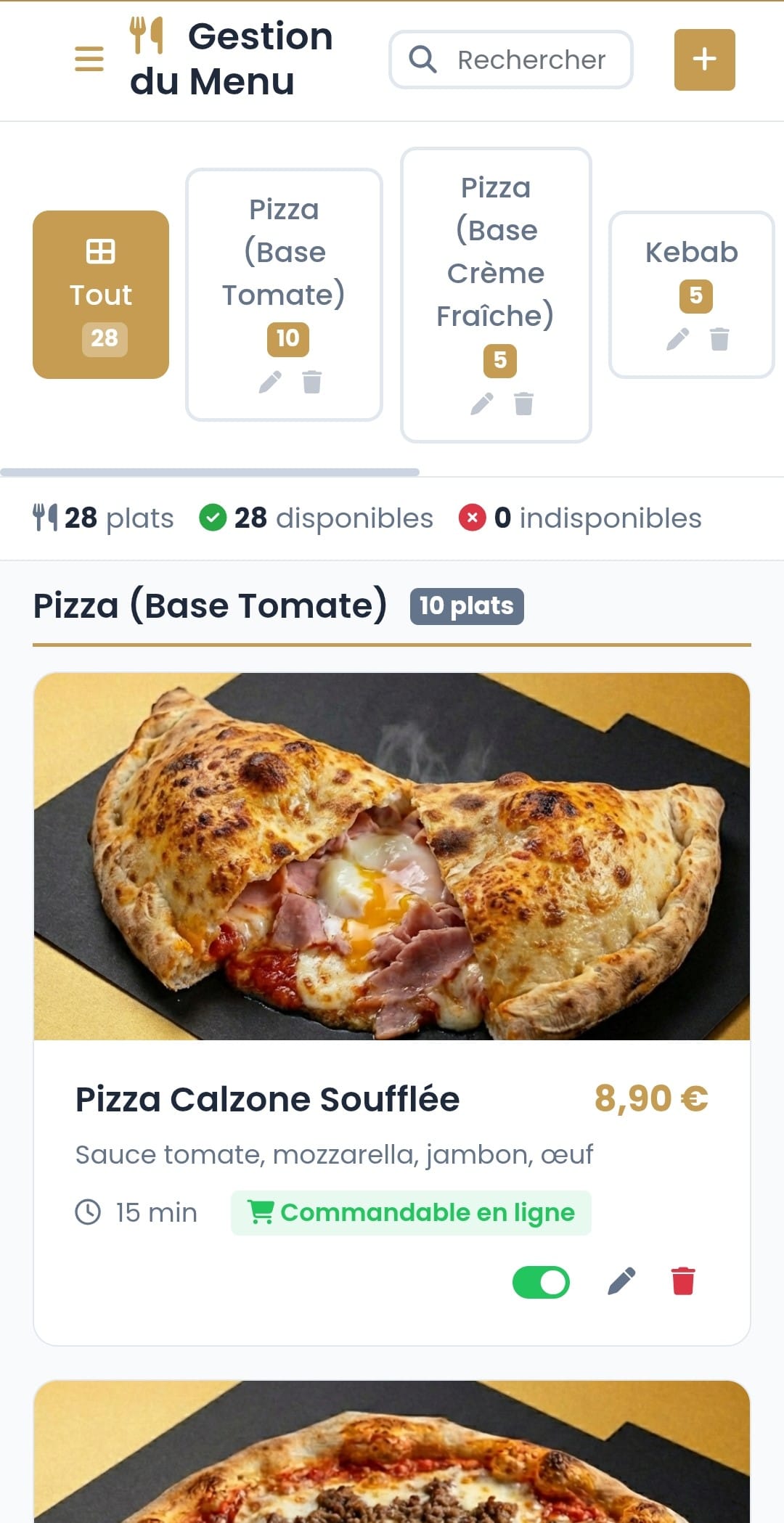The height and width of the screenshot is (1523, 784).
Task: Delete Pizza Calzone Soufflée with red trash icon
Action: (681, 1281)
